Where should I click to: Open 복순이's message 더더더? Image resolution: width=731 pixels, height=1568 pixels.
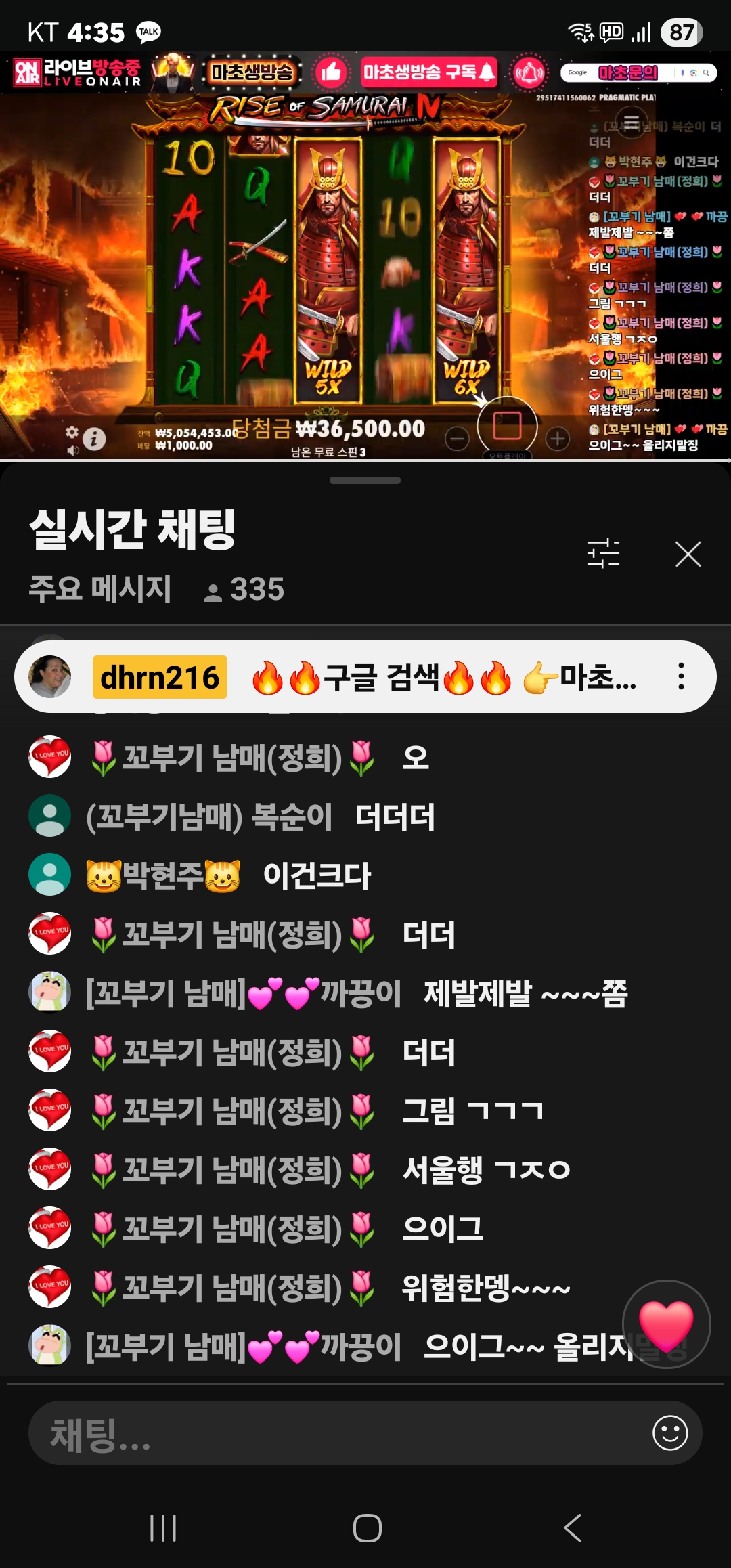394,816
